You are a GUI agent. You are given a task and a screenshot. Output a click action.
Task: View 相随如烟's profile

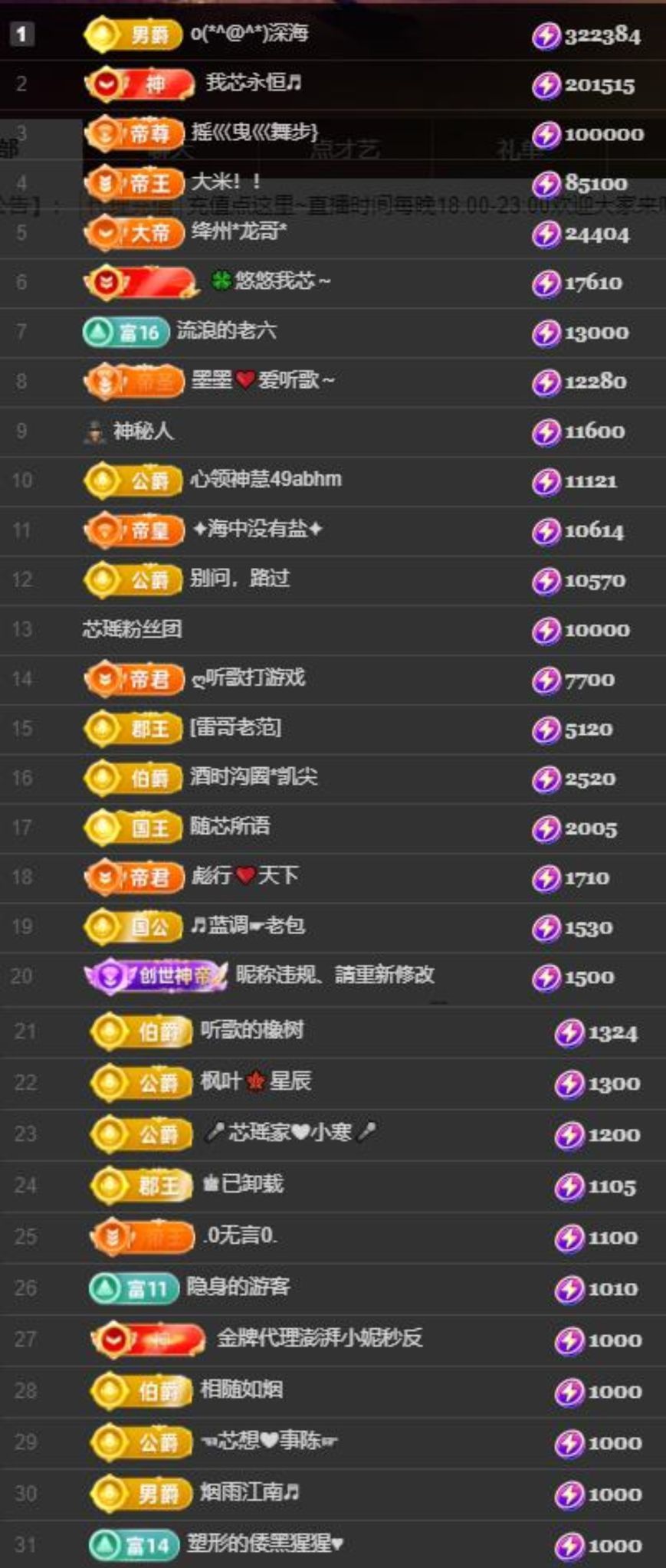pos(241,1389)
